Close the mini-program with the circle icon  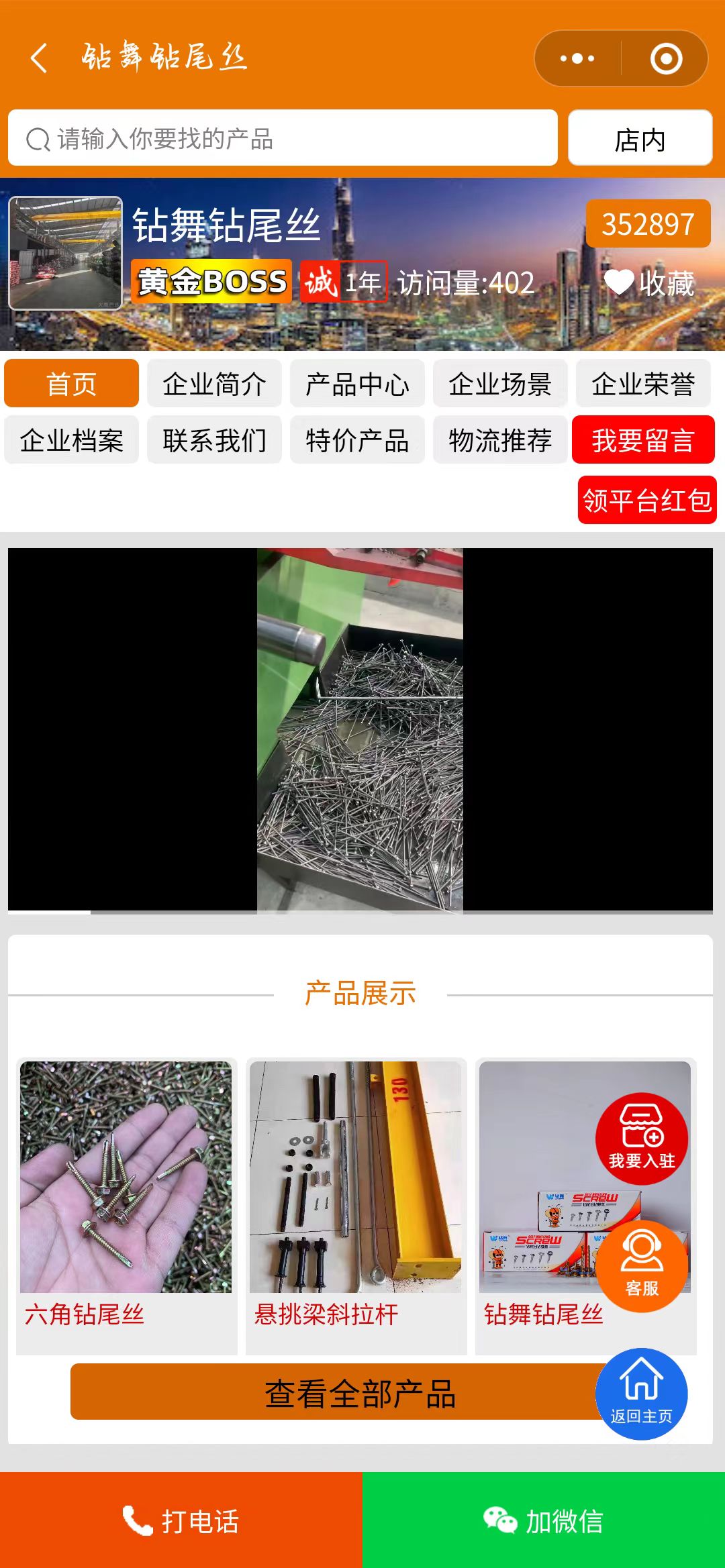666,58
